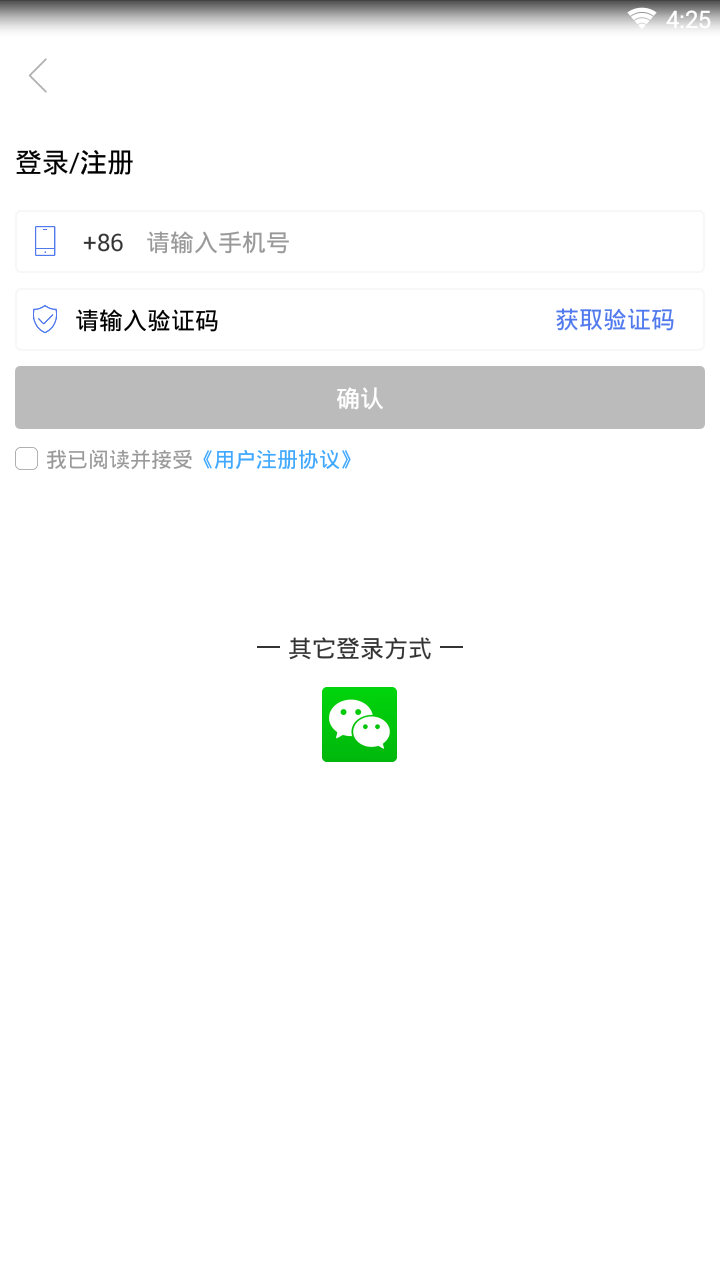The image size is (720, 1280).
Task: Log in with the WeChat icon
Action: pyautogui.click(x=360, y=724)
